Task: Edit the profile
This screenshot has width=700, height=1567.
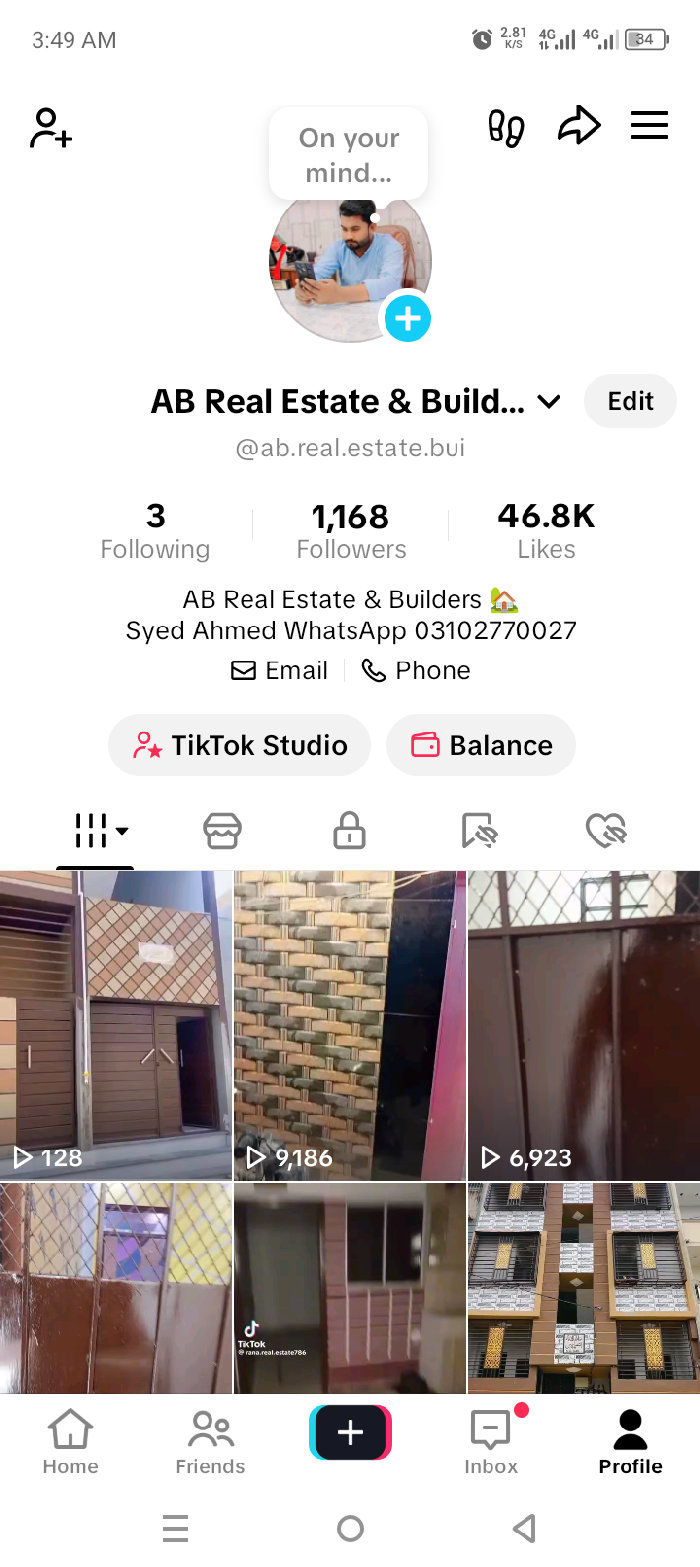Action: [630, 401]
